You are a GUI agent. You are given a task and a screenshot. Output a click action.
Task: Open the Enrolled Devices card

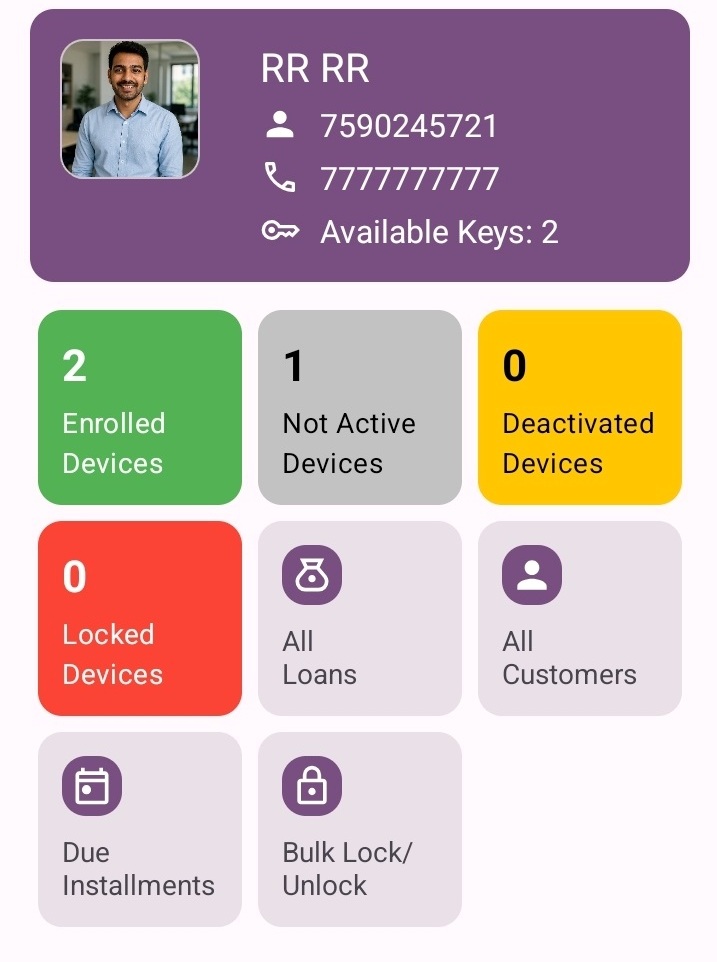tap(140, 407)
